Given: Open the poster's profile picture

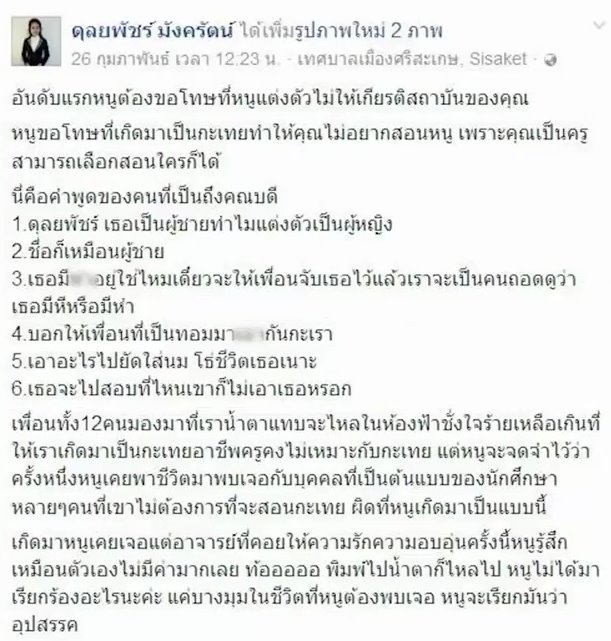Looking at the screenshot, I should pos(37,41).
